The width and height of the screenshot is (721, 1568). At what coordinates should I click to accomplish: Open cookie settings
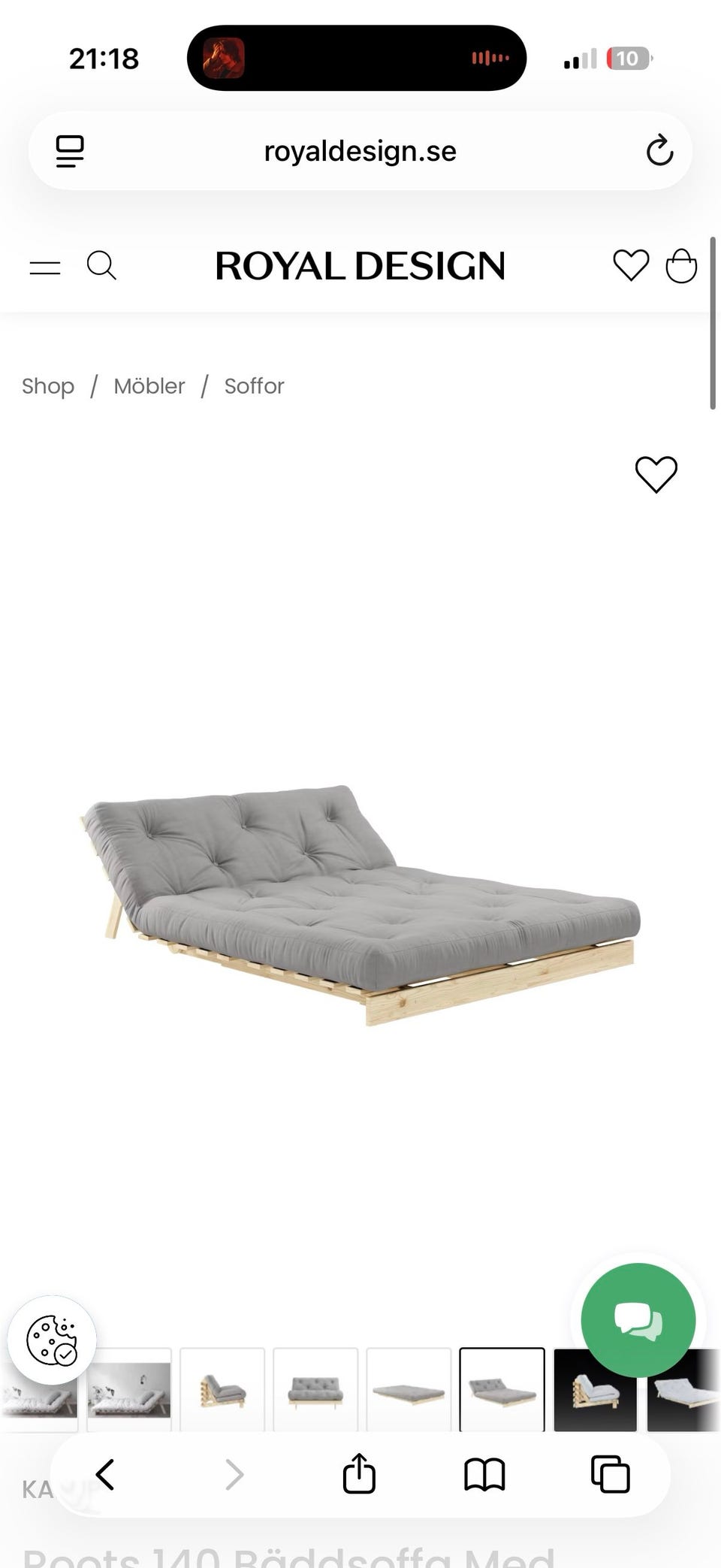pyautogui.click(x=52, y=1340)
